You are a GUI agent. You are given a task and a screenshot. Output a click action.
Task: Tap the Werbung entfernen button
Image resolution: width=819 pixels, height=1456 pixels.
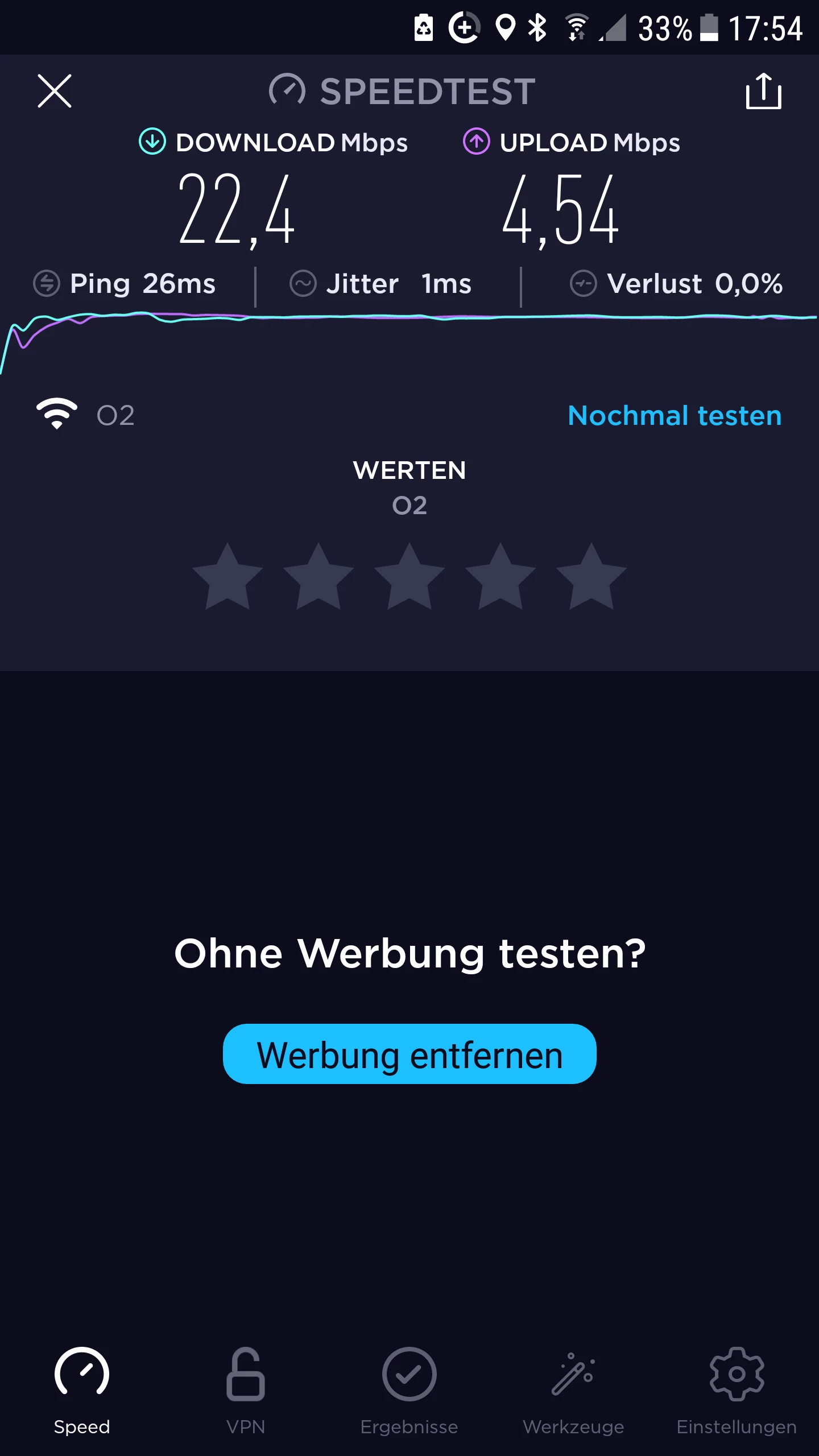pyautogui.click(x=409, y=1054)
